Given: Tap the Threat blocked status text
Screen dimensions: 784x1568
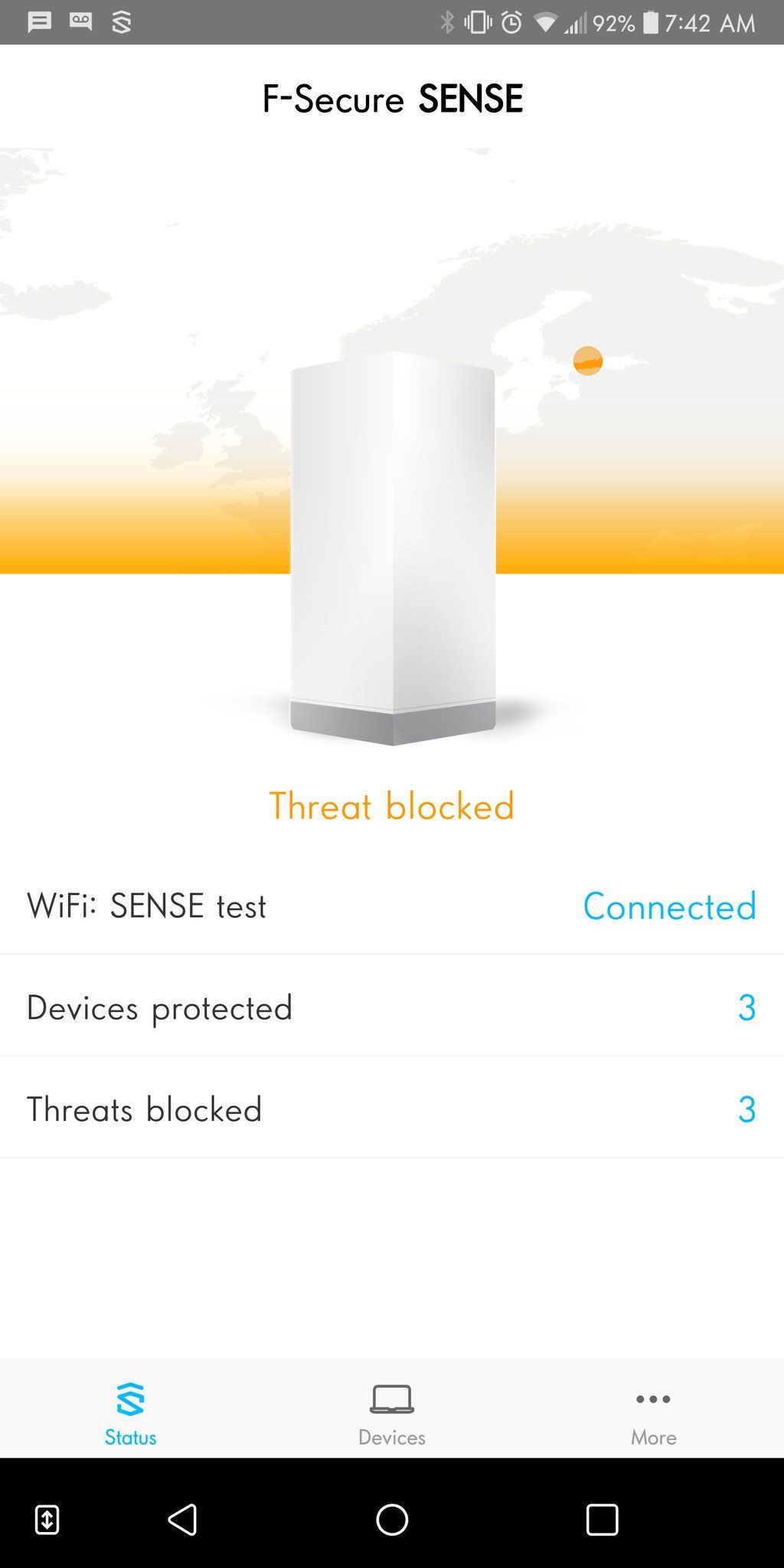Looking at the screenshot, I should click(x=392, y=805).
